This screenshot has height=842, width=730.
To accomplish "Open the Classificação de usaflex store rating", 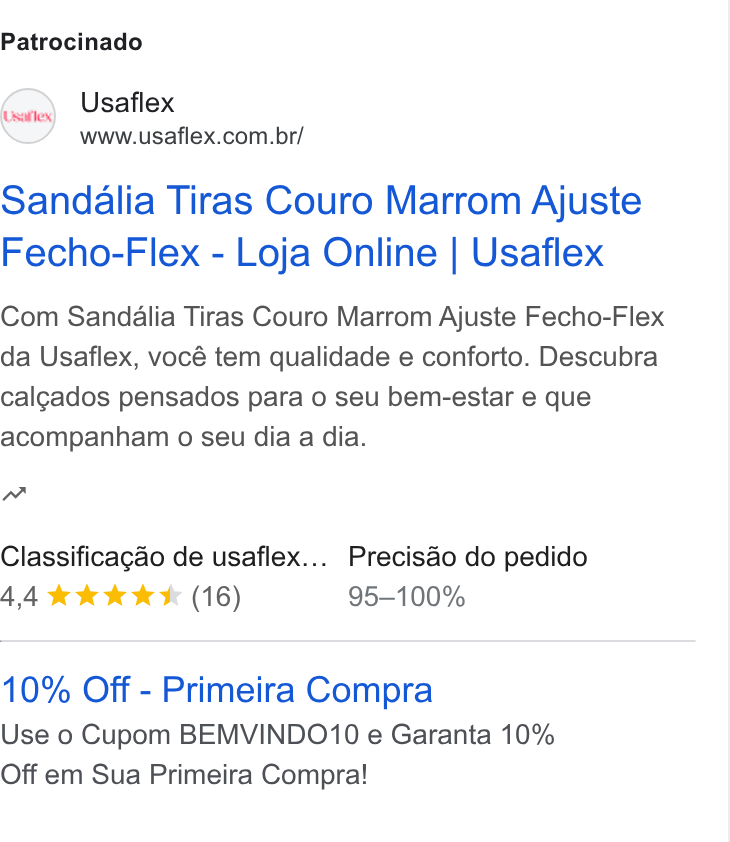I will tap(164, 577).
